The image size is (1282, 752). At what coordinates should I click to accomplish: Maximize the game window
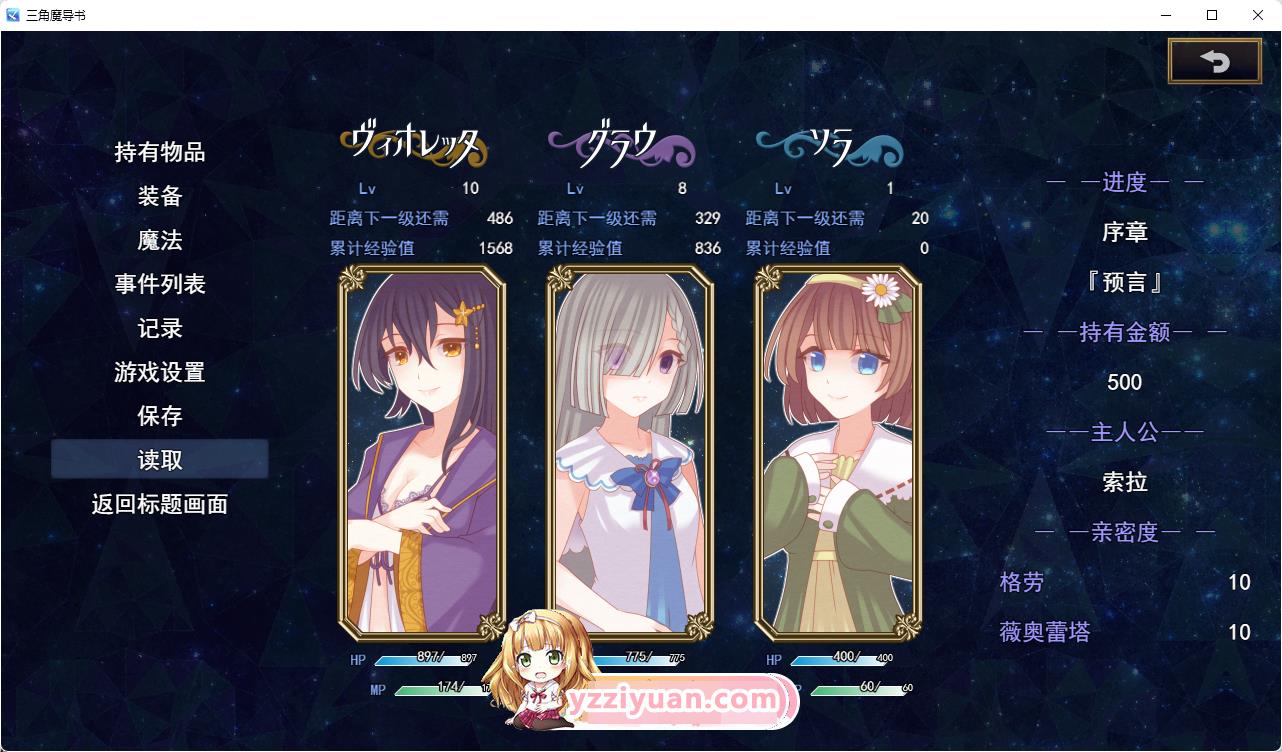1212,15
